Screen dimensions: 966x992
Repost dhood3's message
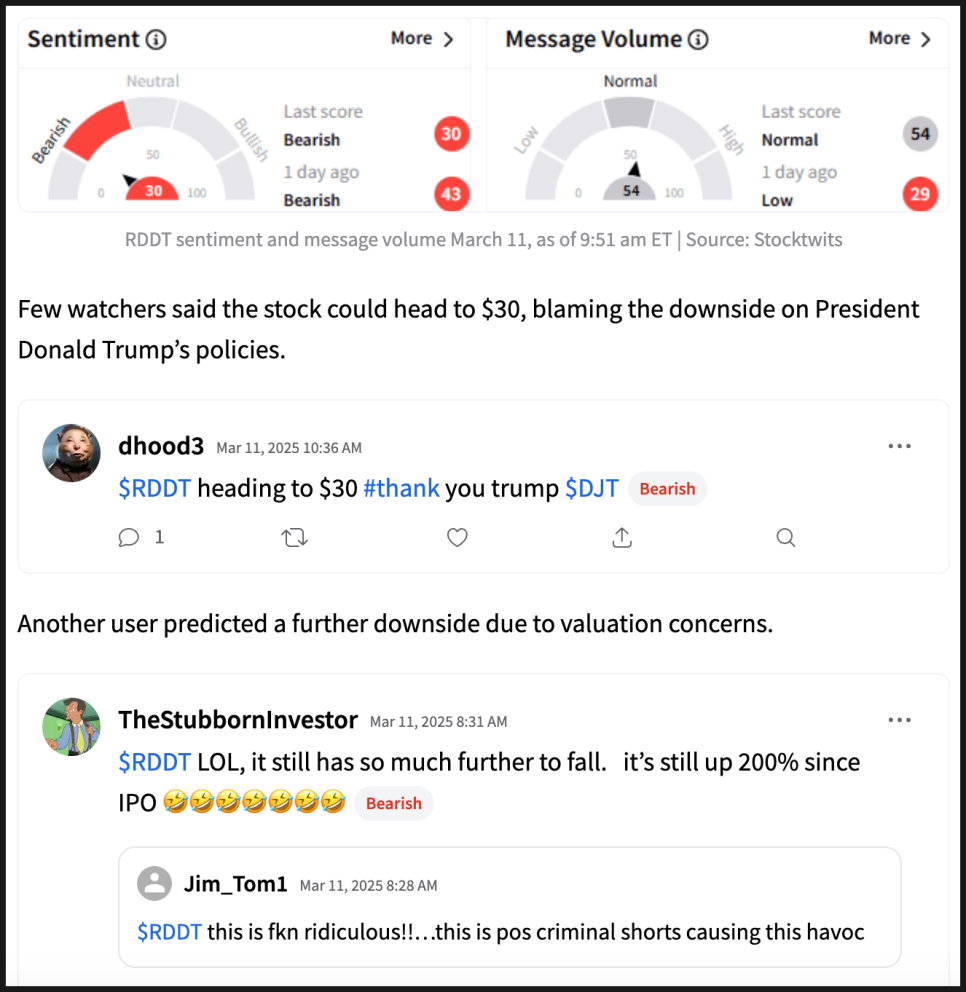[294, 538]
